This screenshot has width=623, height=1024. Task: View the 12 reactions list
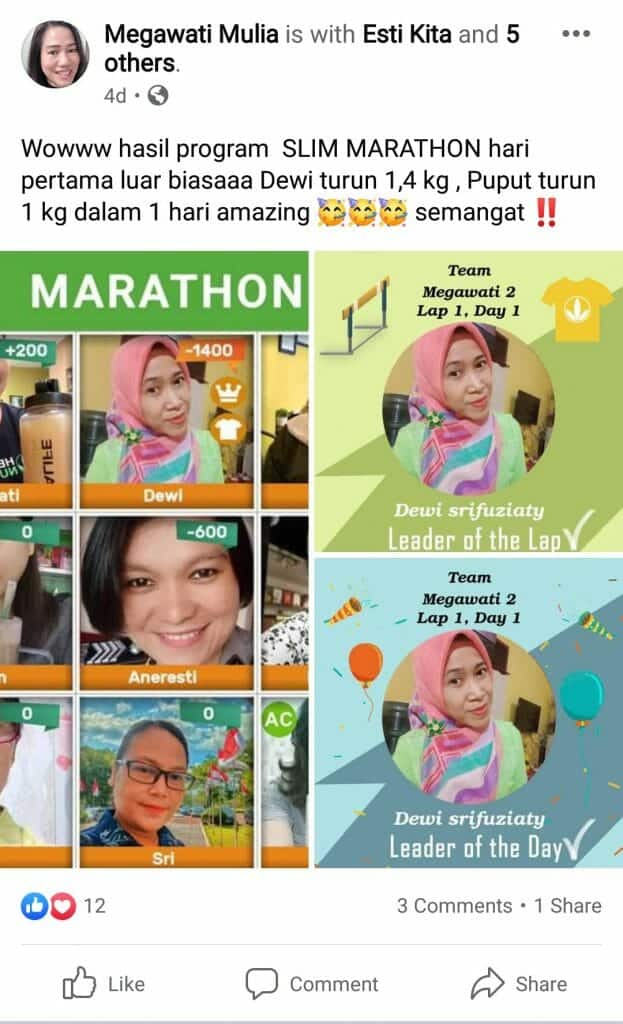click(63, 906)
